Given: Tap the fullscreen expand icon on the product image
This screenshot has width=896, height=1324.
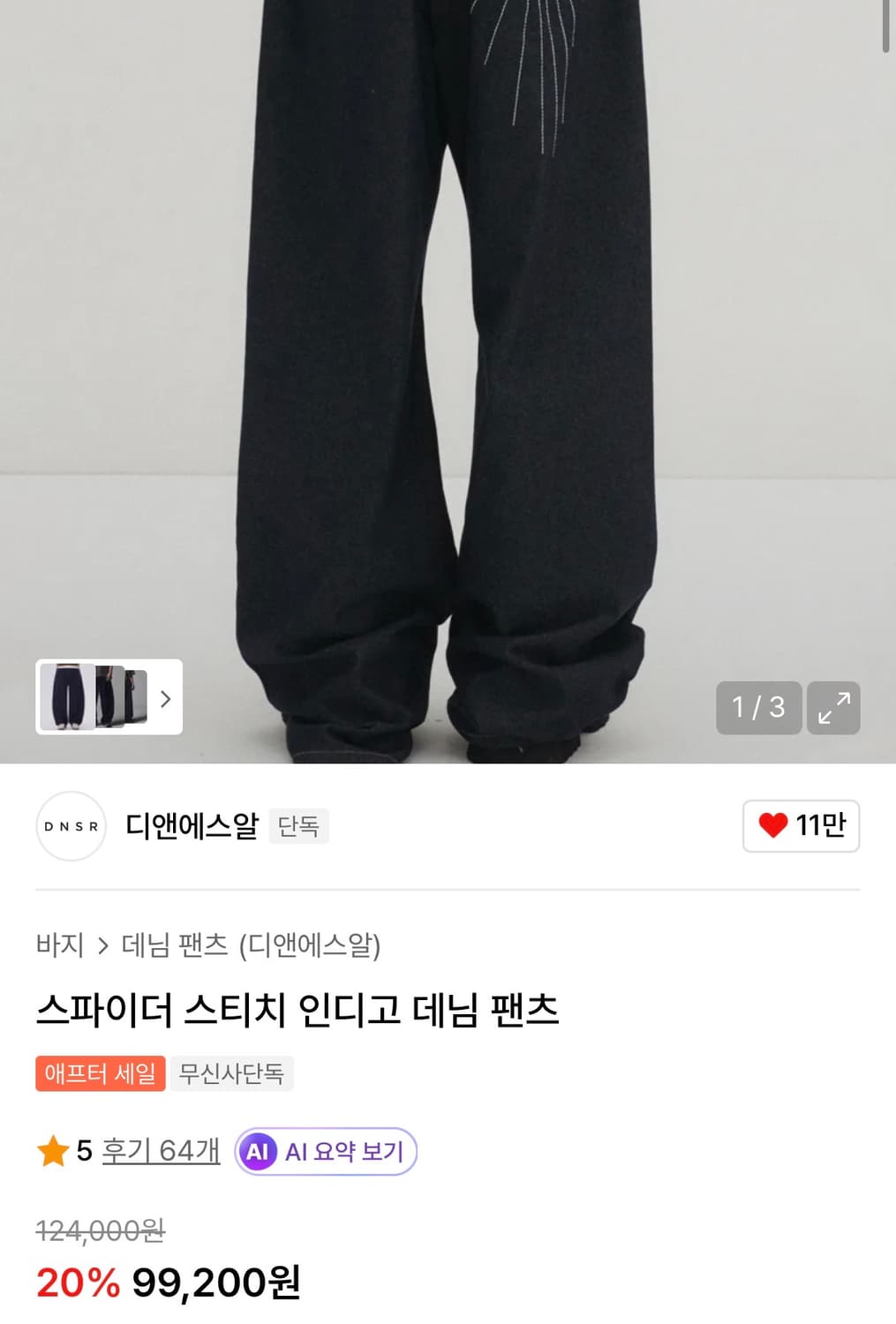Looking at the screenshot, I should [832, 708].
